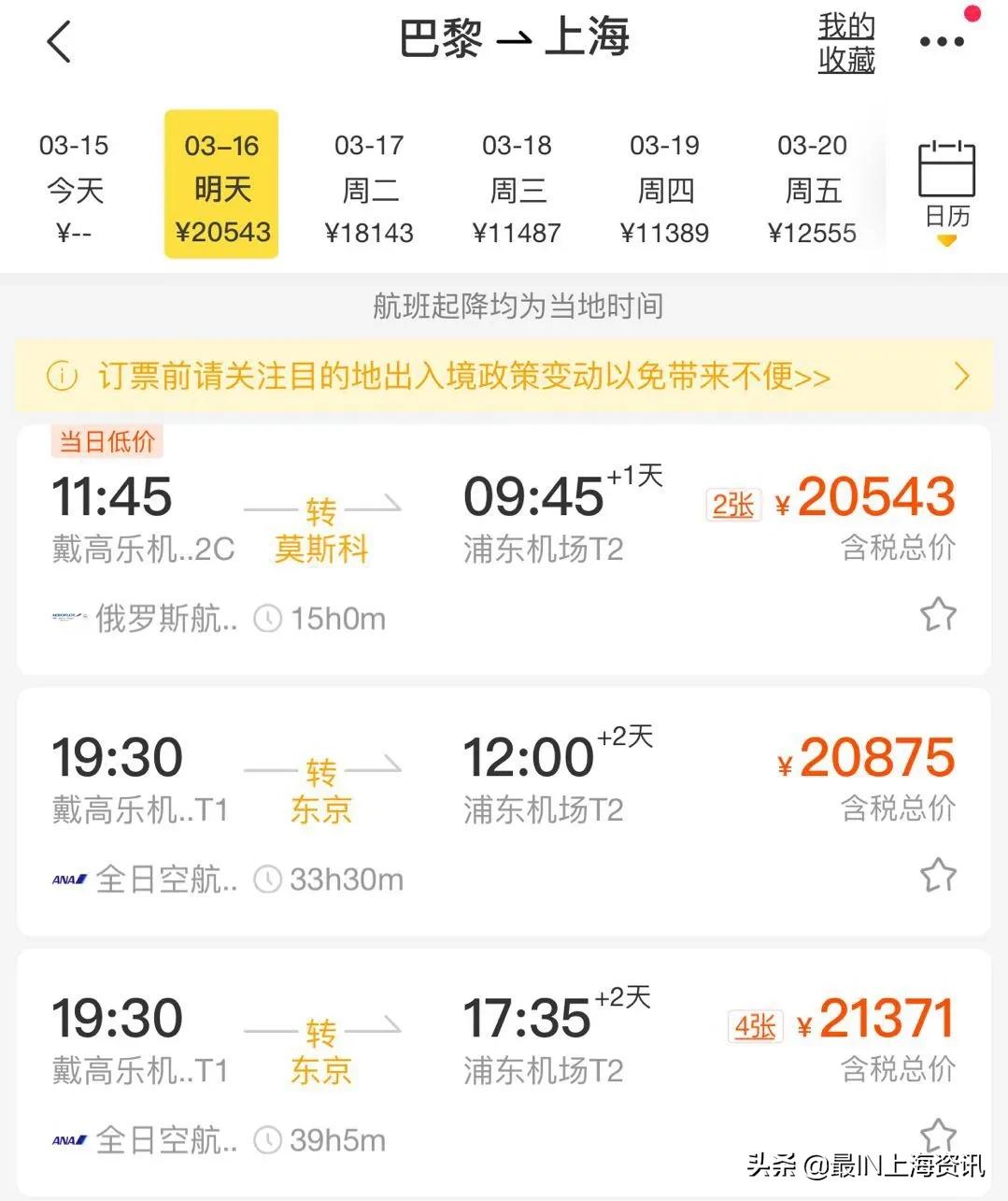
Task: Toggle the star on the ¥21371 flight
Action: pos(937,1136)
